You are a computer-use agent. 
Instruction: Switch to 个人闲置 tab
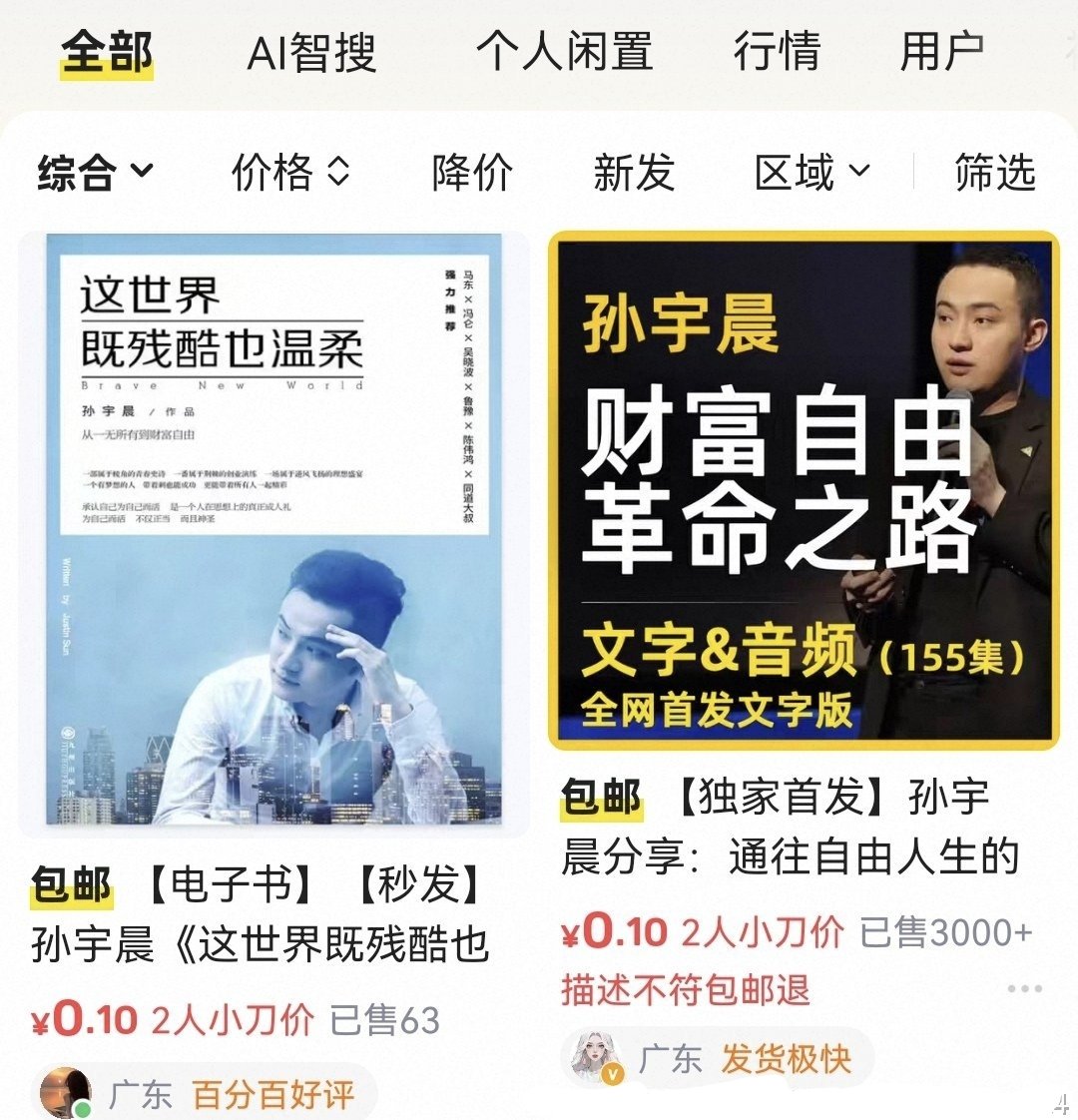pos(564,52)
